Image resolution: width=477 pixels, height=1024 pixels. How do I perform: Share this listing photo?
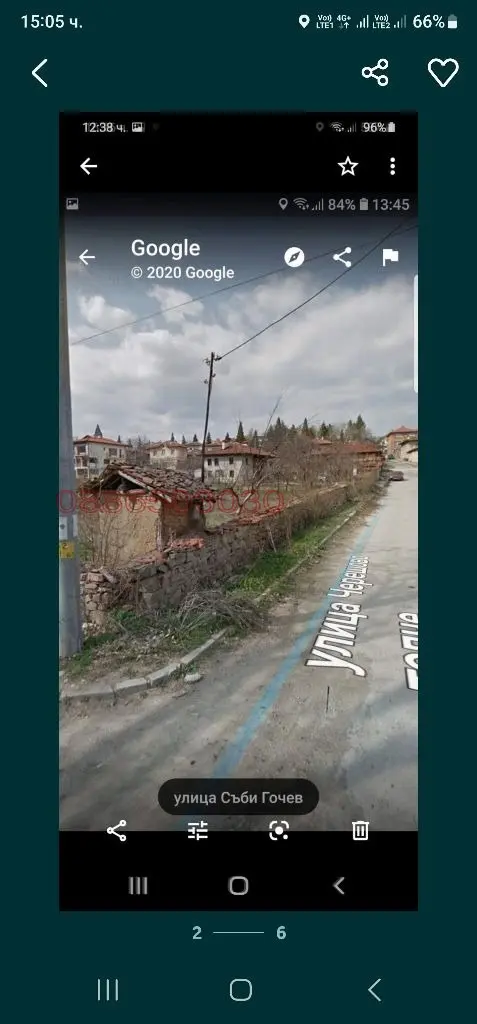375,72
